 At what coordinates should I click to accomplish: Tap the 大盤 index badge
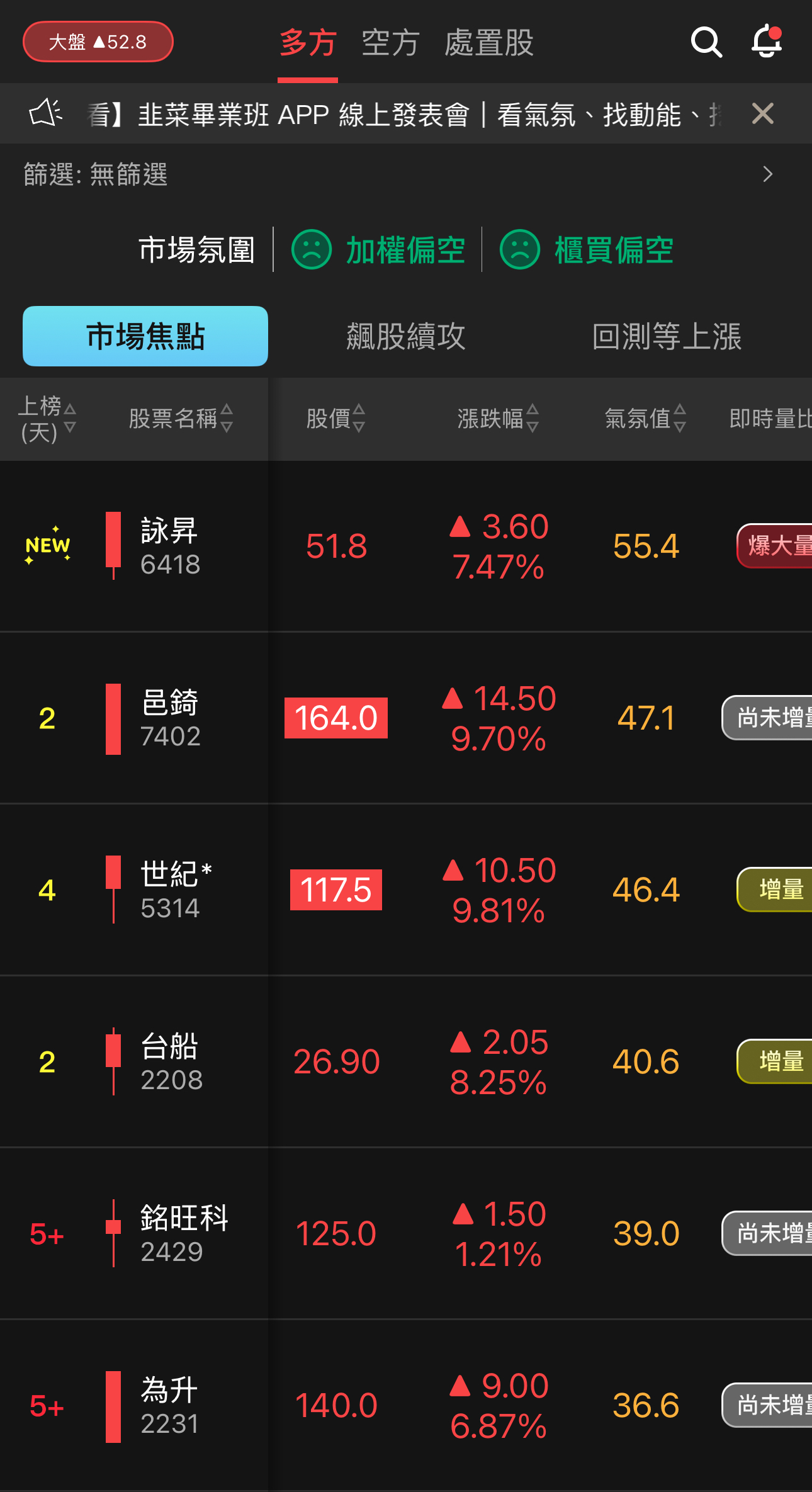[x=98, y=42]
